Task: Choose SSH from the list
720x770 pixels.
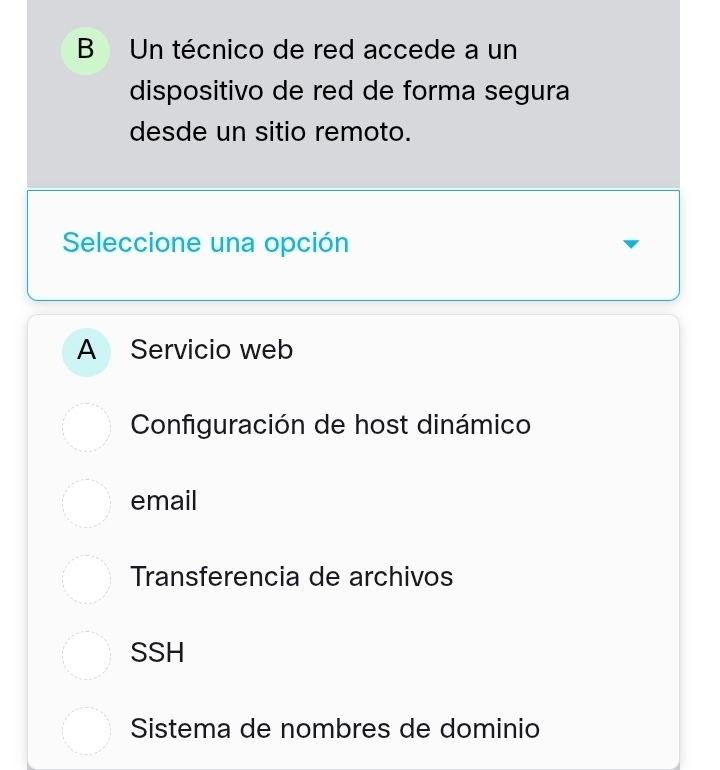Action: (159, 653)
